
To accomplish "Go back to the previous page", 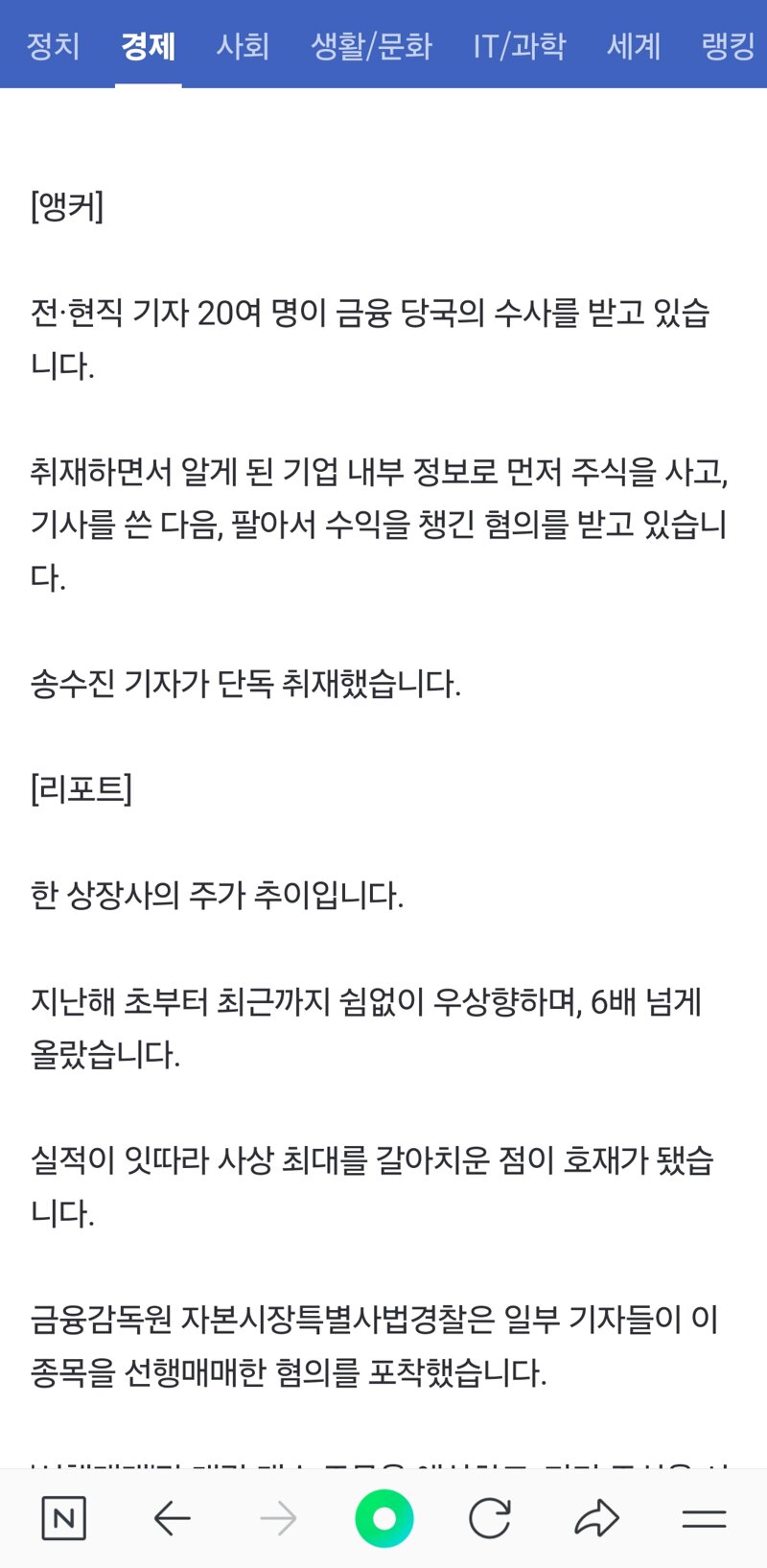I will [x=173, y=1518].
